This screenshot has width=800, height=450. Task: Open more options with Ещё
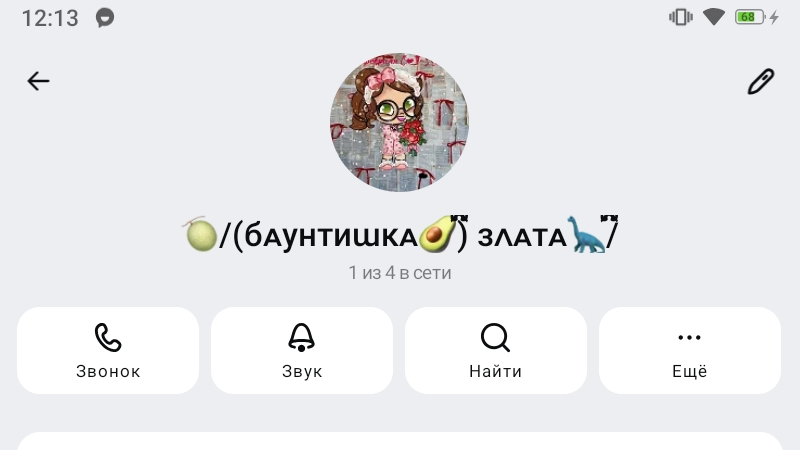(x=689, y=350)
